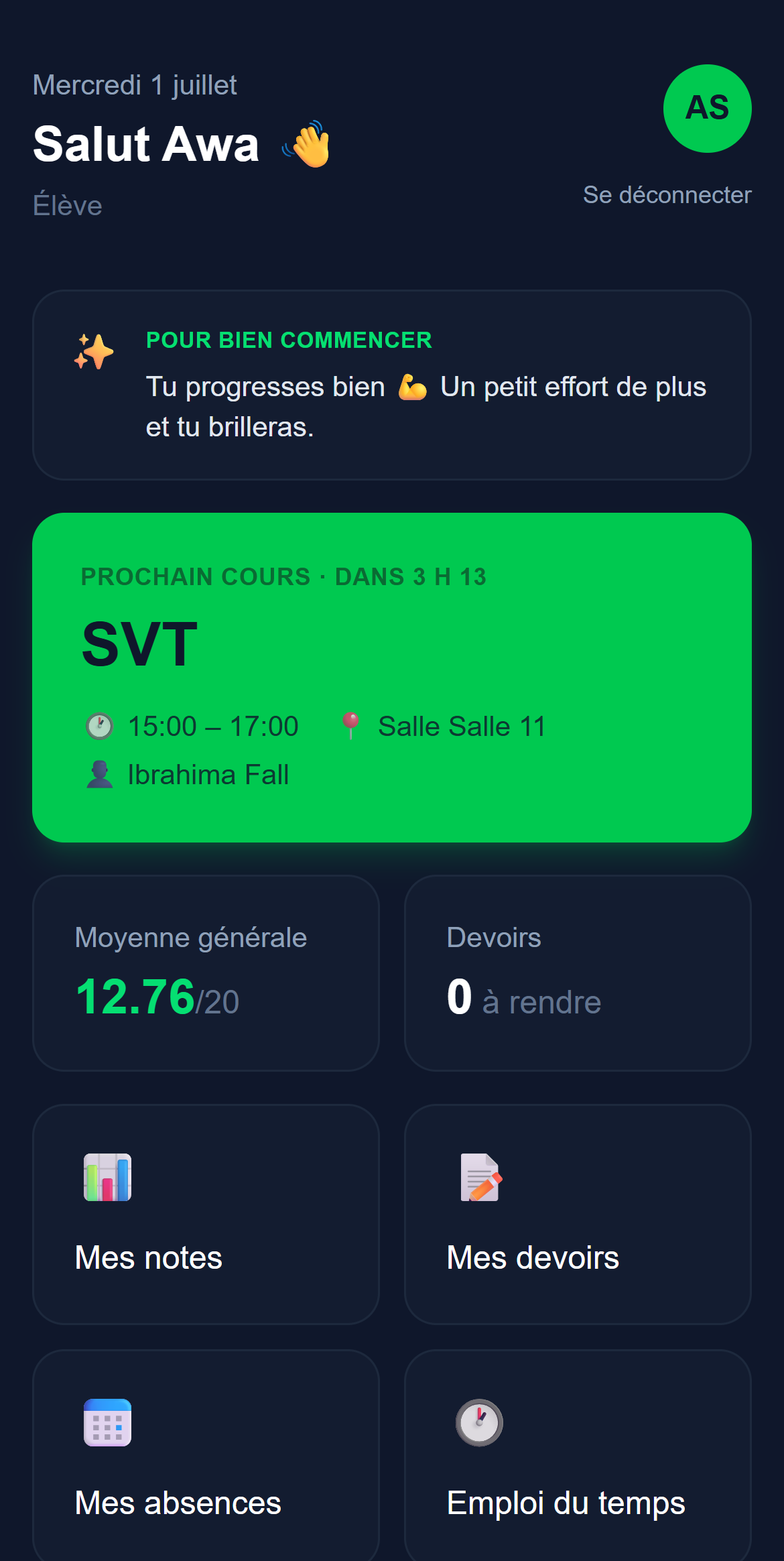Tap the AS profile avatar

(x=707, y=109)
